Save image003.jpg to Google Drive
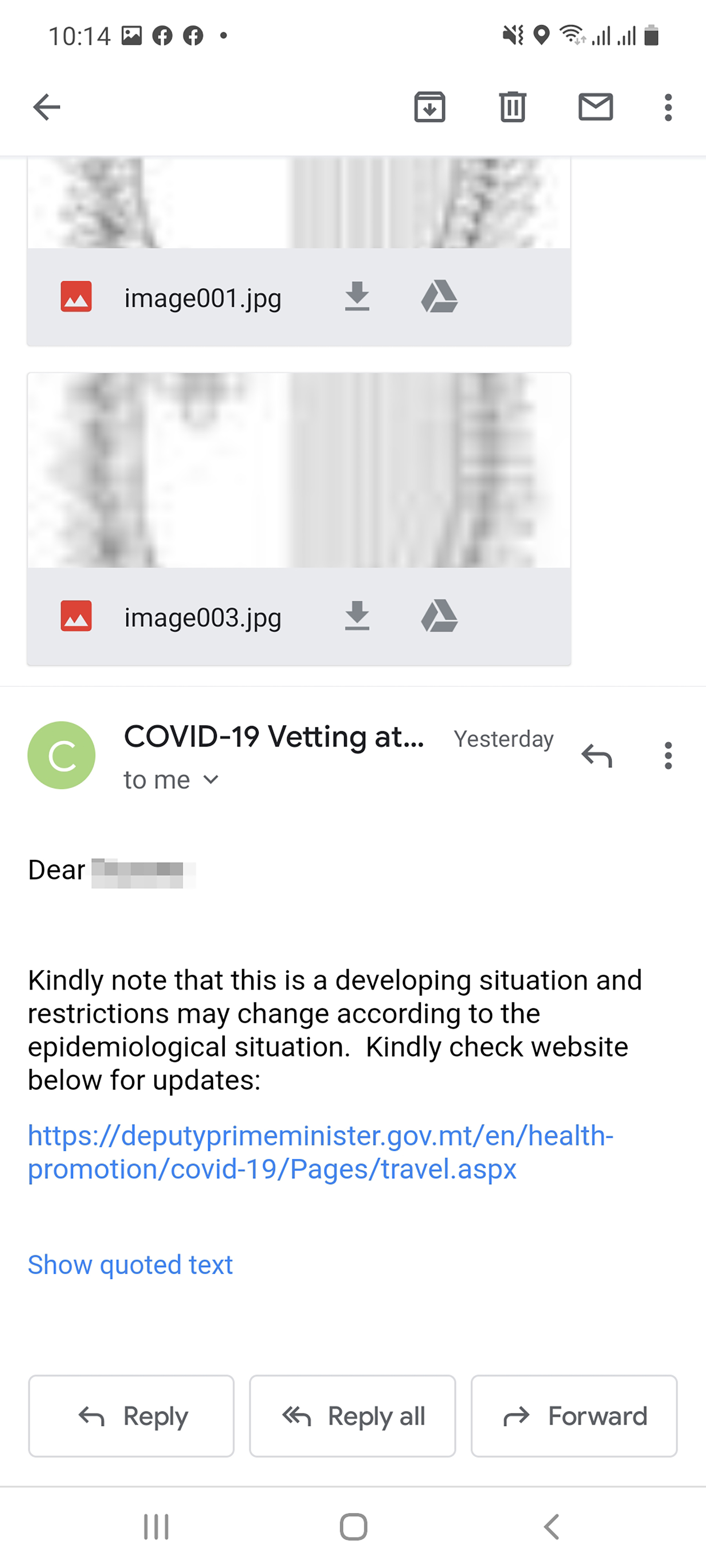Viewport: 706px width, 1568px height. [x=439, y=616]
